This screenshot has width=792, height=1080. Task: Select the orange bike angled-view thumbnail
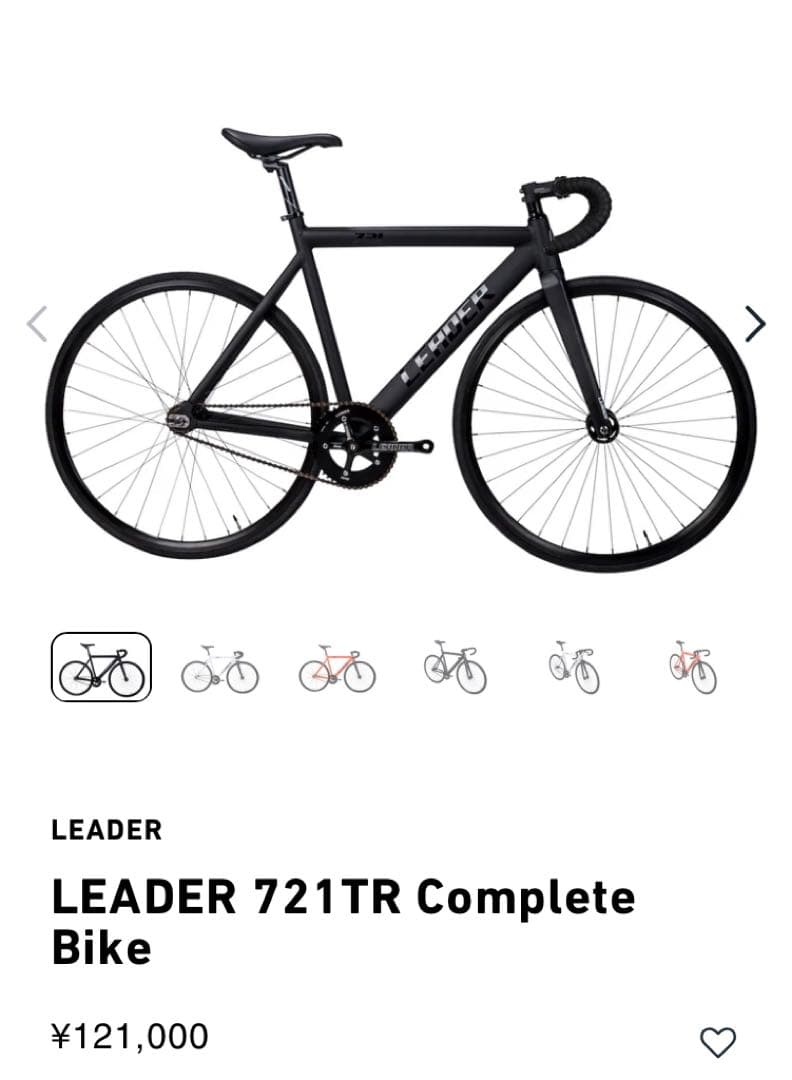(x=693, y=667)
